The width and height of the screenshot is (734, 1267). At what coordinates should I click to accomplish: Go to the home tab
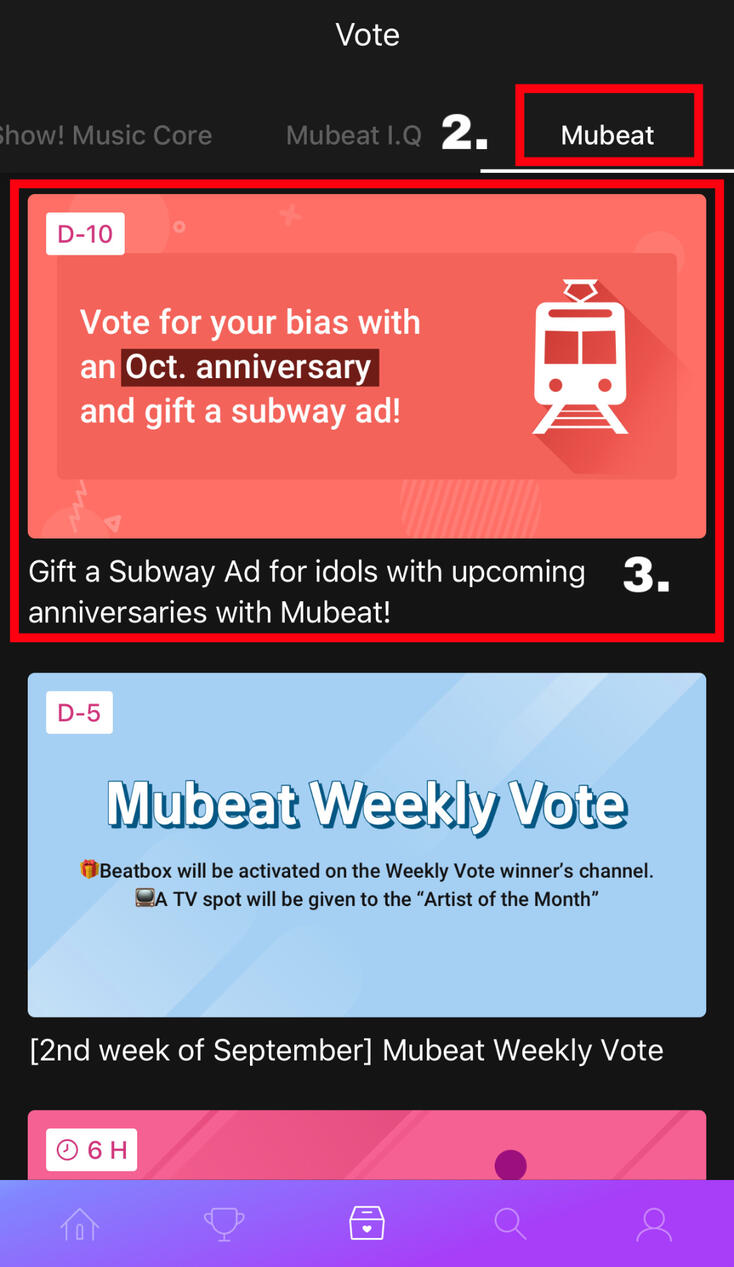(80, 1223)
